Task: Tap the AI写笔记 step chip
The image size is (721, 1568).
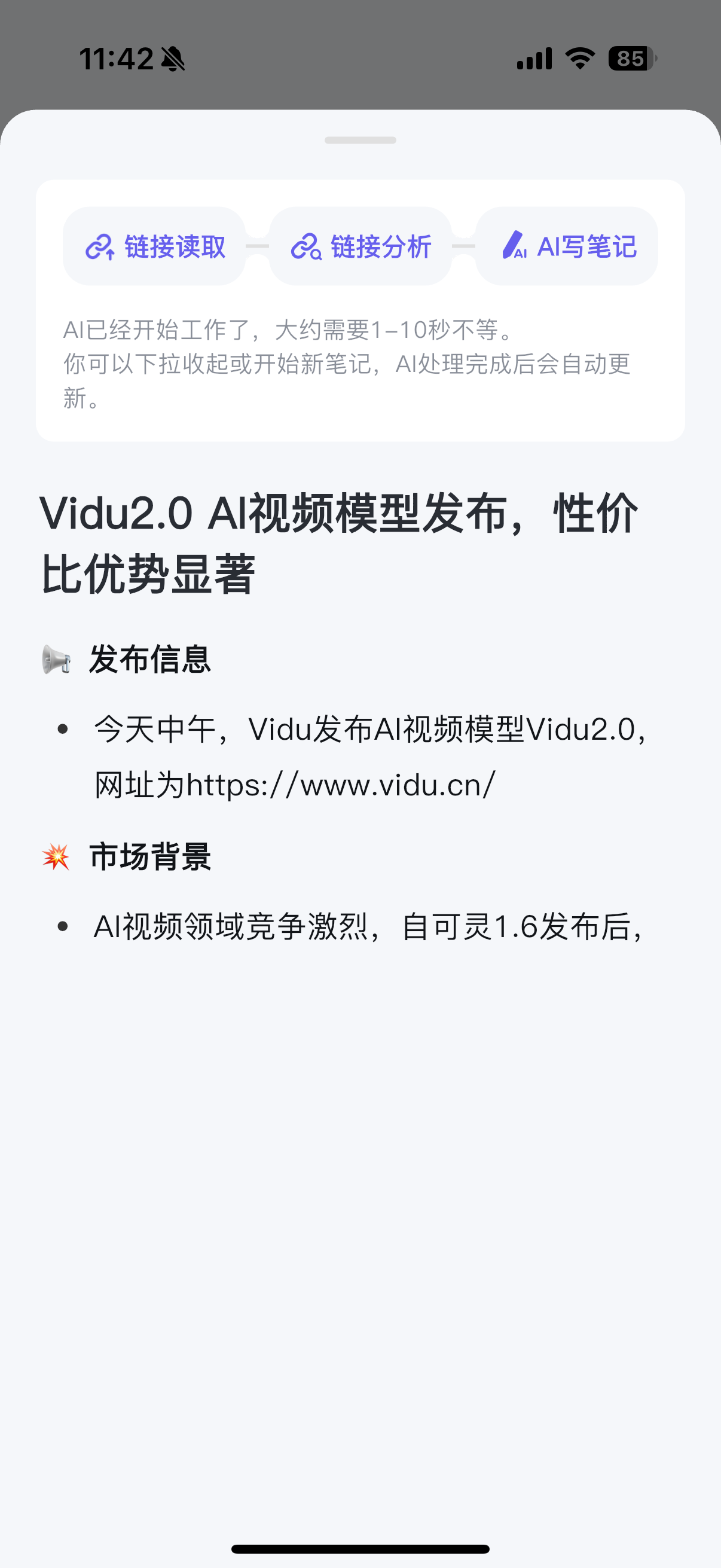Action: [x=567, y=246]
